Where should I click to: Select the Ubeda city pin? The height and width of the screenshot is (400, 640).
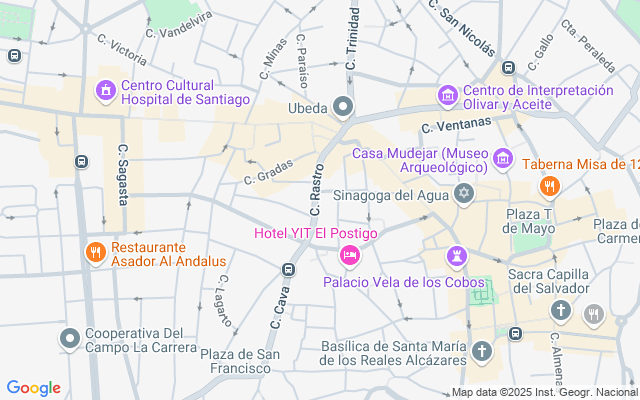[x=343, y=108]
